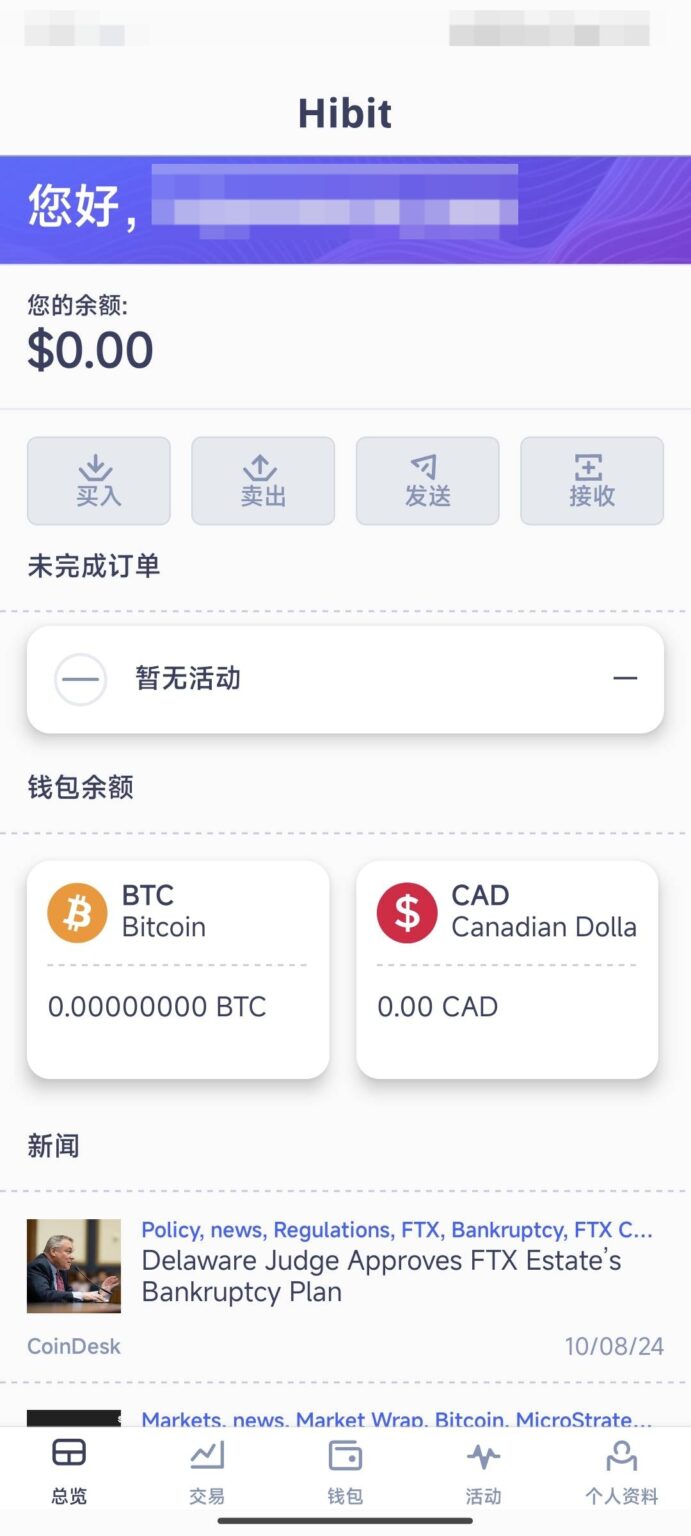Go to the 活动 (activity) tab
This screenshot has height=1536, width=691.
(483, 1472)
